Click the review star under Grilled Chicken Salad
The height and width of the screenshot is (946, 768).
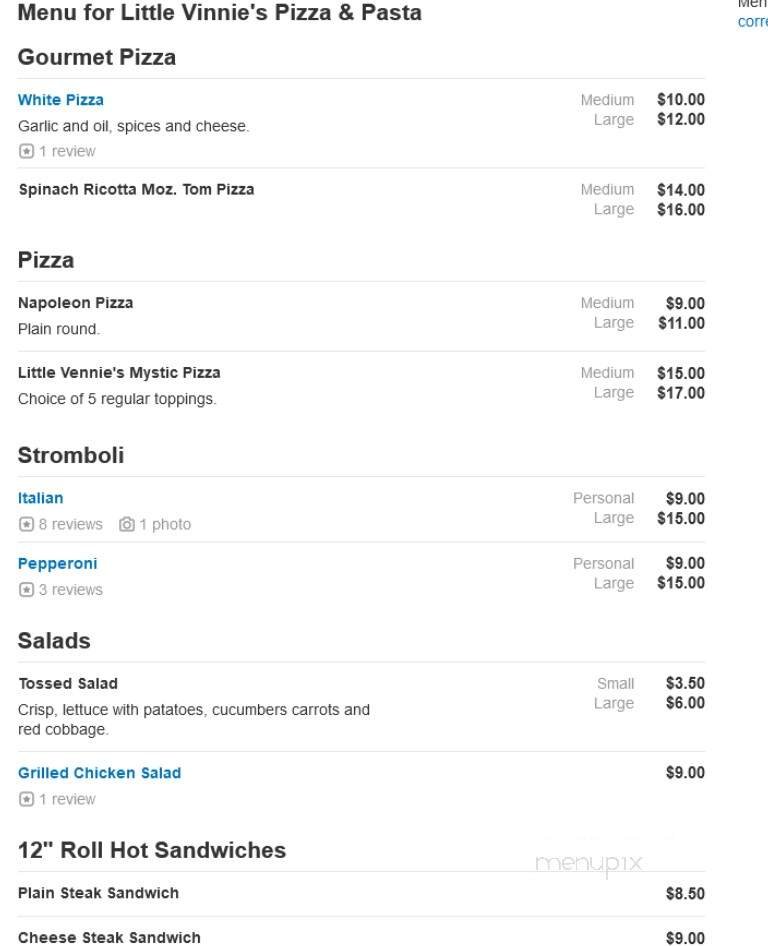(26, 799)
